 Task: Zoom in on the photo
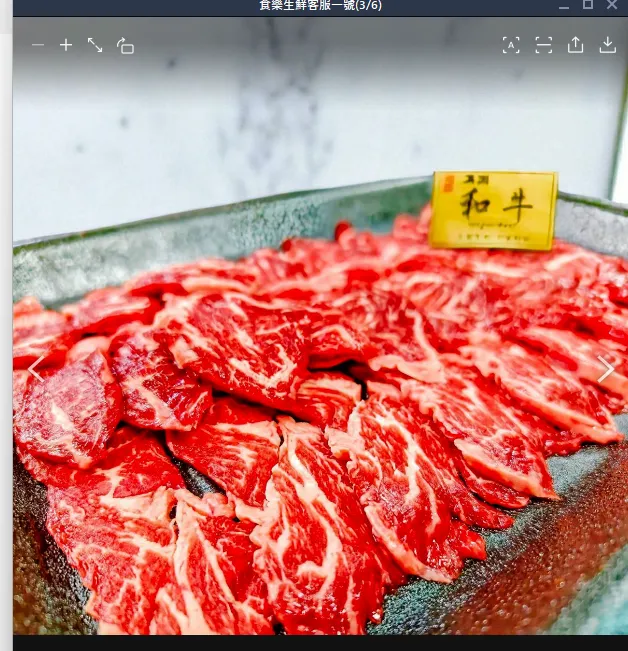(x=66, y=45)
